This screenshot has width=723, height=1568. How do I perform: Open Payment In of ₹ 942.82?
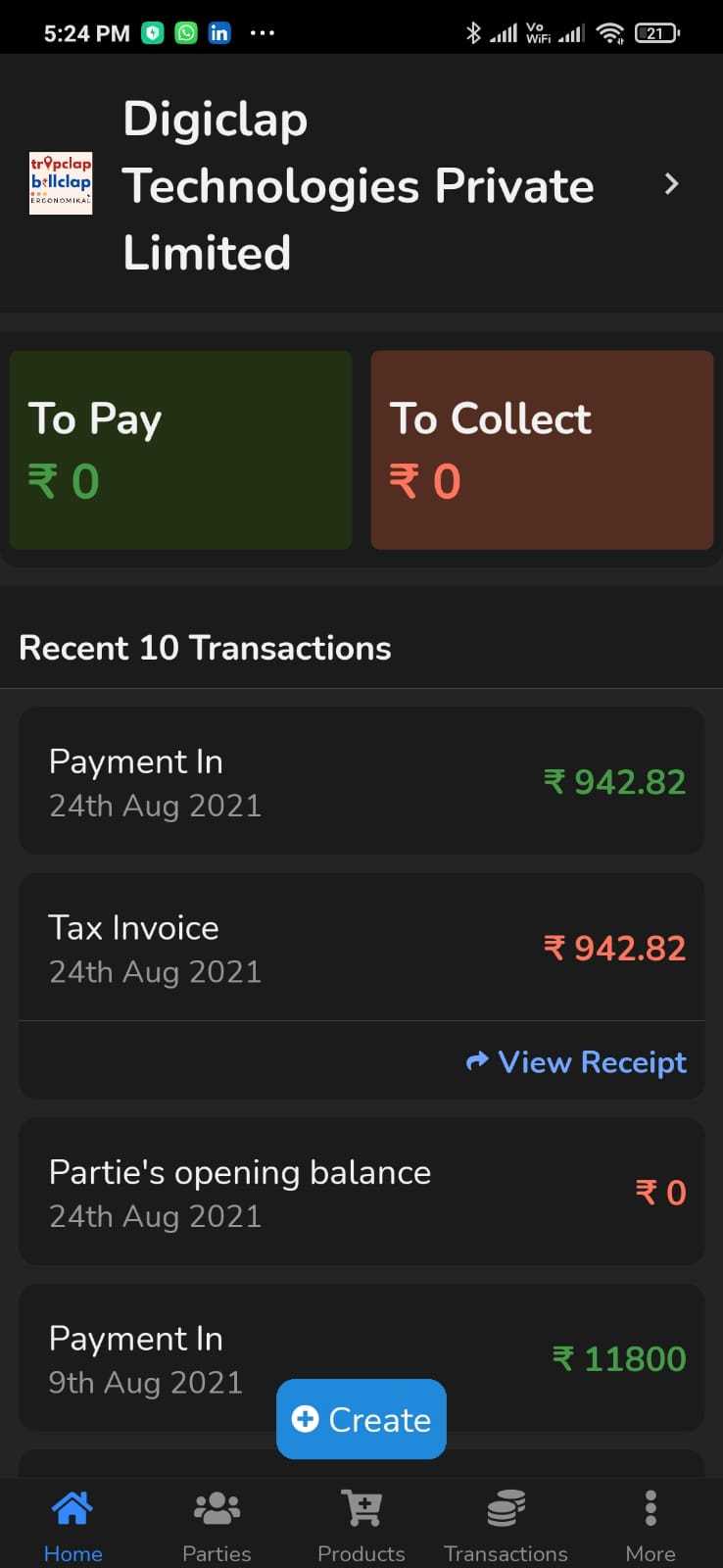point(361,781)
